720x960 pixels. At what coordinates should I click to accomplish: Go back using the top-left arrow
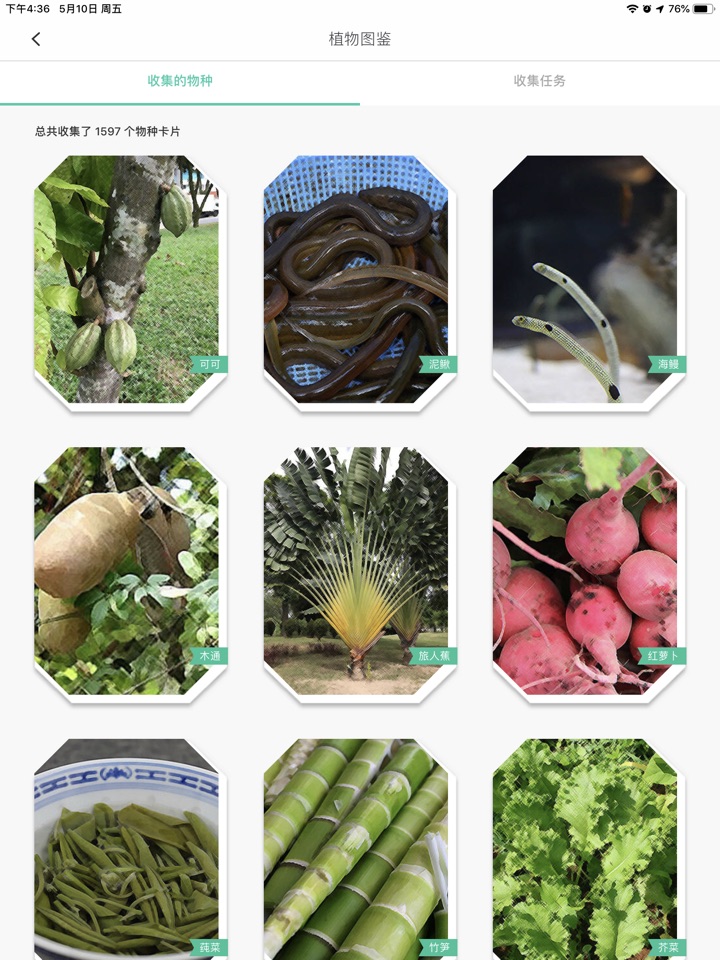[36, 39]
